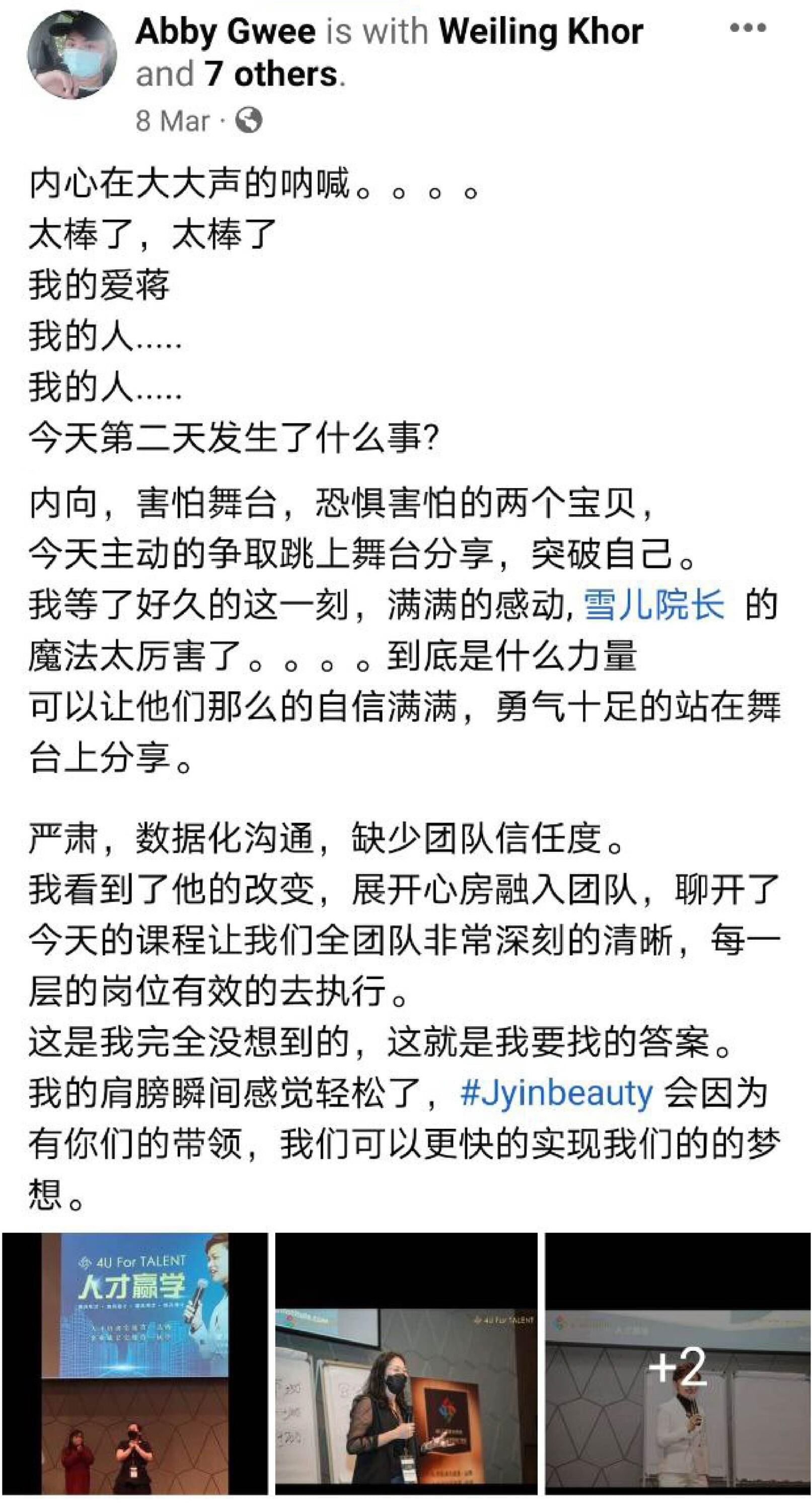View the +2 more photos tile
The height and width of the screenshot is (1511, 812).
678,1363
